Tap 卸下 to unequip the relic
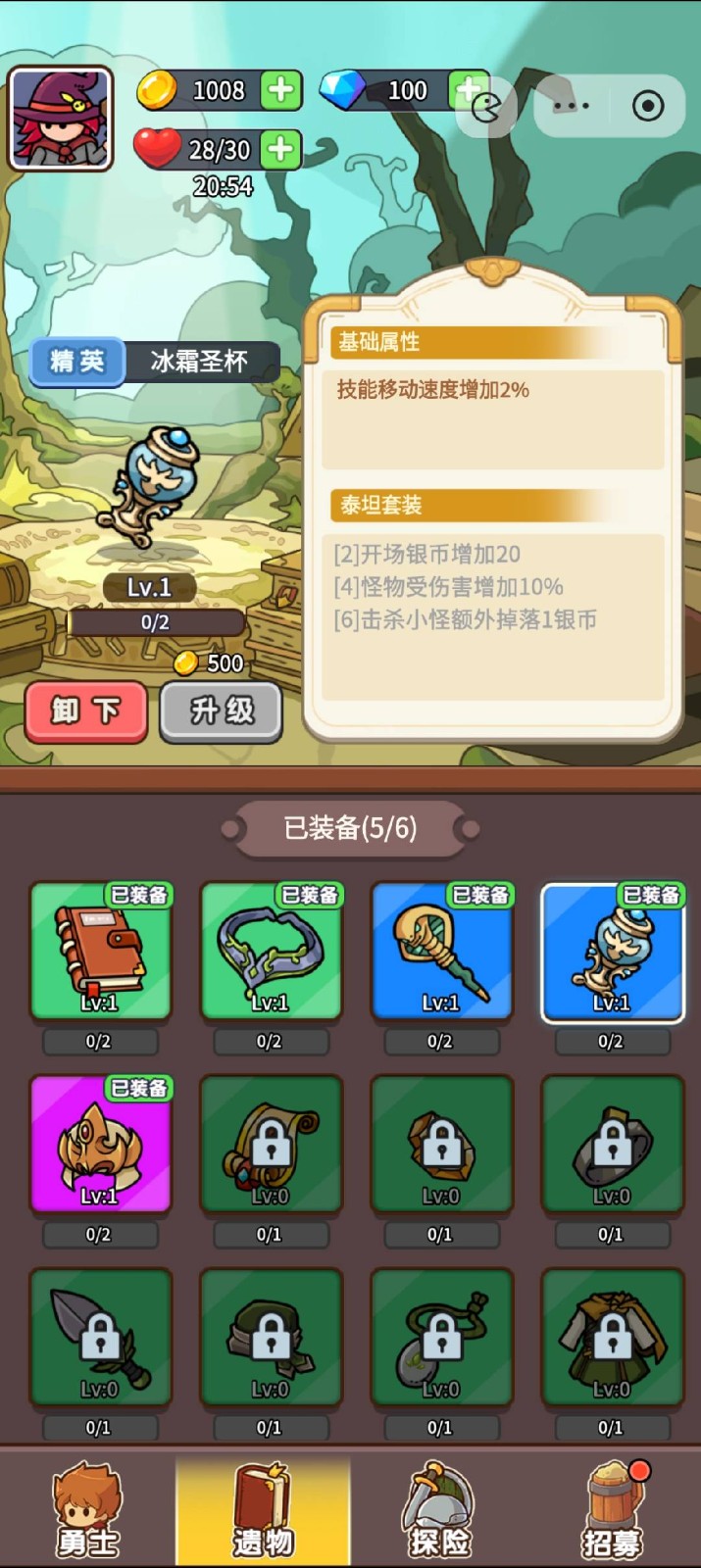 coord(86,710)
